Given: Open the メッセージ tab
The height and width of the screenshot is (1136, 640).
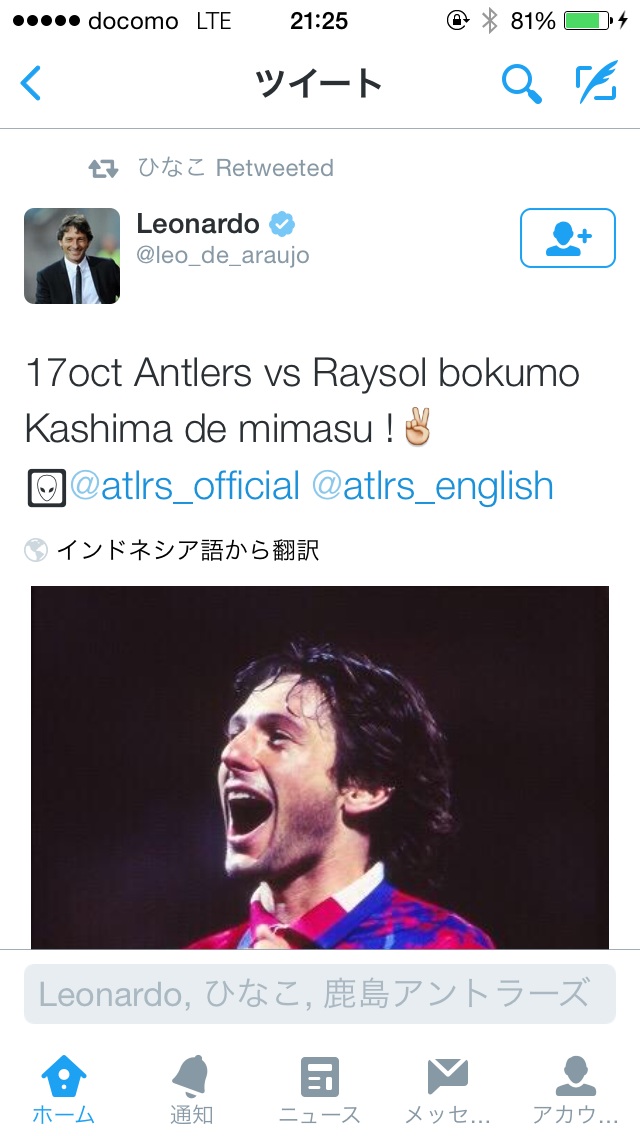Looking at the screenshot, I should [447, 1090].
